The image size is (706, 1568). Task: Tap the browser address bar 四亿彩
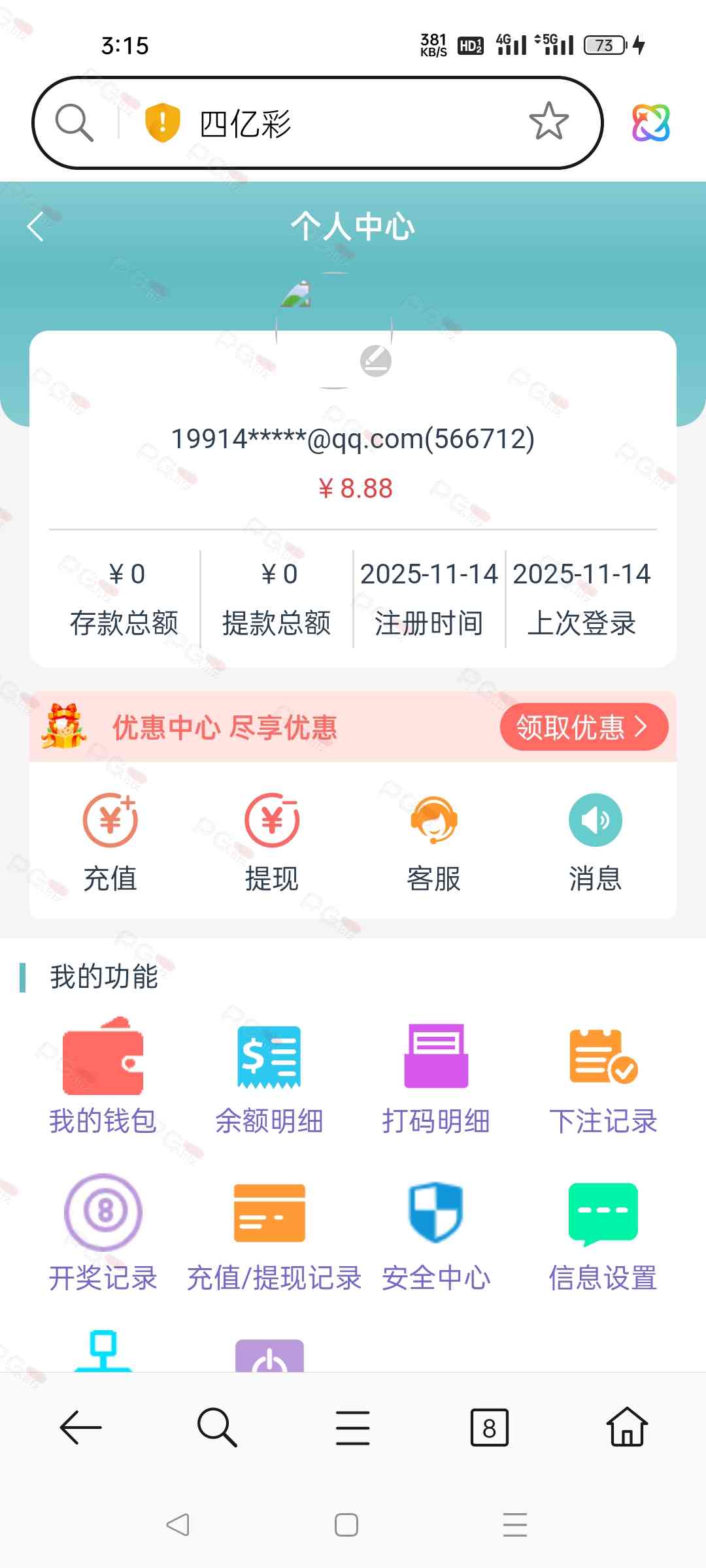click(340, 123)
